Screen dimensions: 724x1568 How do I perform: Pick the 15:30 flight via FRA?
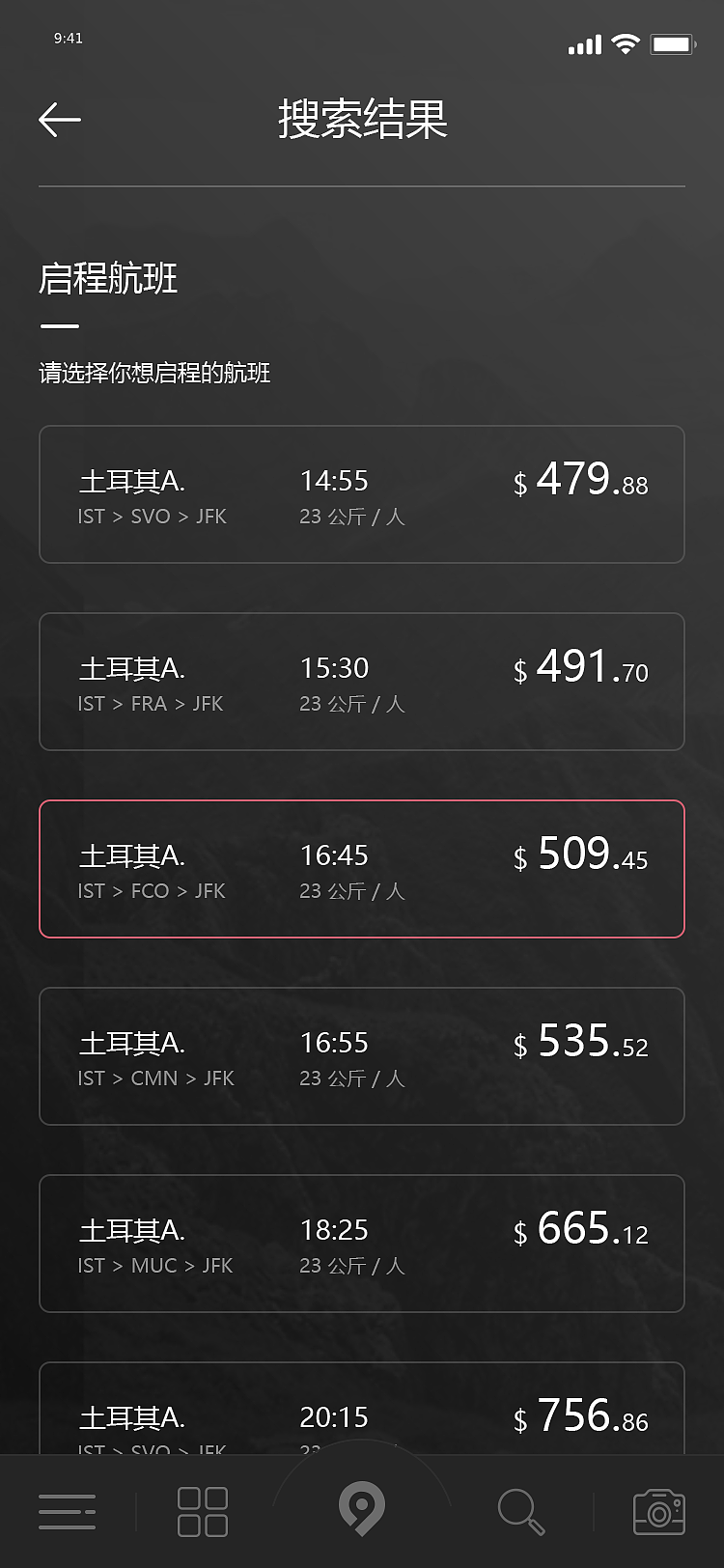pos(362,682)
